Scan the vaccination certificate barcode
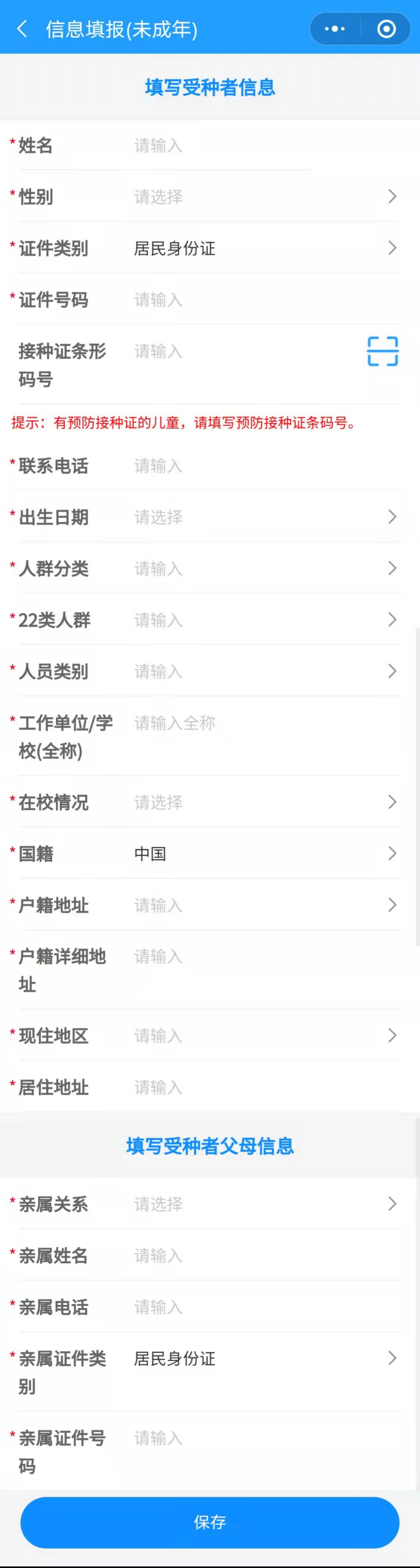The height and width of the screenshot is (1568, 420). pos(382,351)
